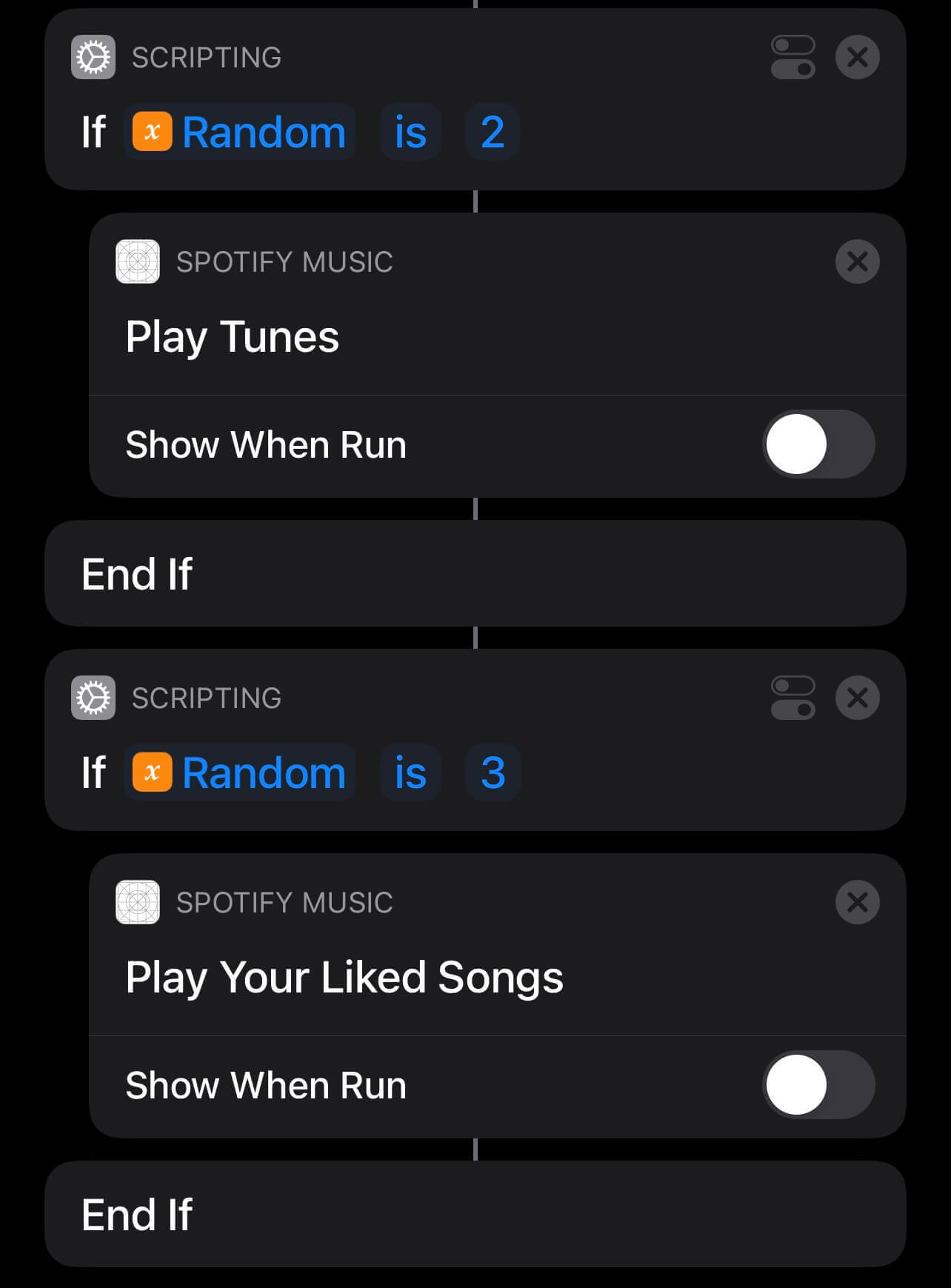This screenshot has width=951, height=1288.
Task: Remove the Play Tunes action with its X button
Action: pyautogui.click(x=857, y=262)
